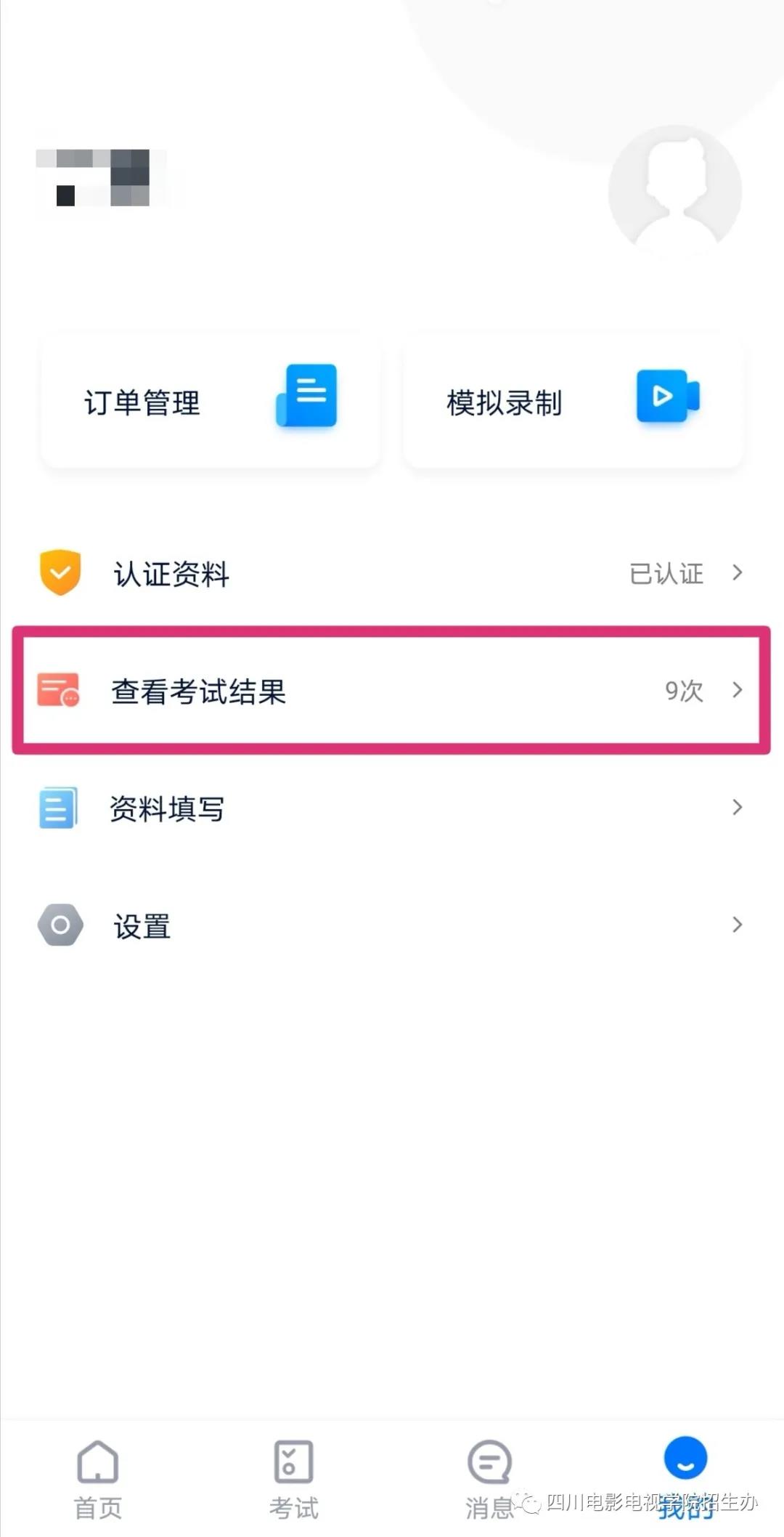Open 查看考试结果 row
This screenshot has height=1537, width=784.
[392, 691]
